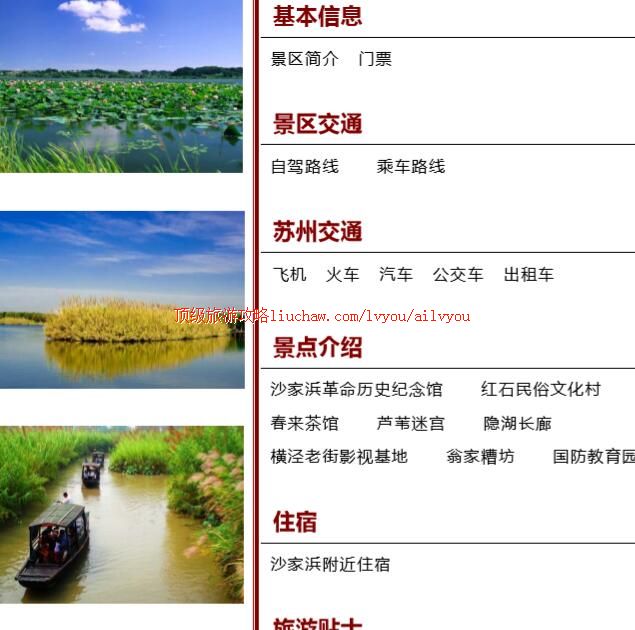View 乘车路线 transit directions

coord(410,167)
